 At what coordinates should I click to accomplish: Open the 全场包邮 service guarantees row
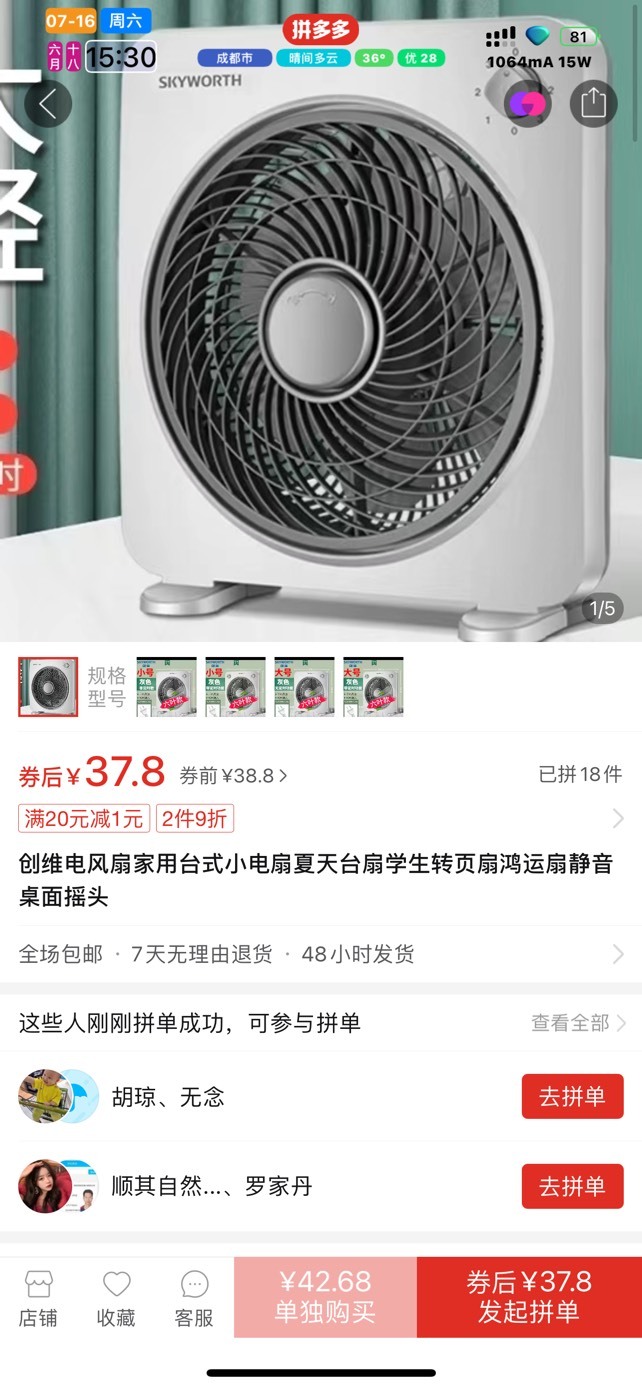click(321, 954)
